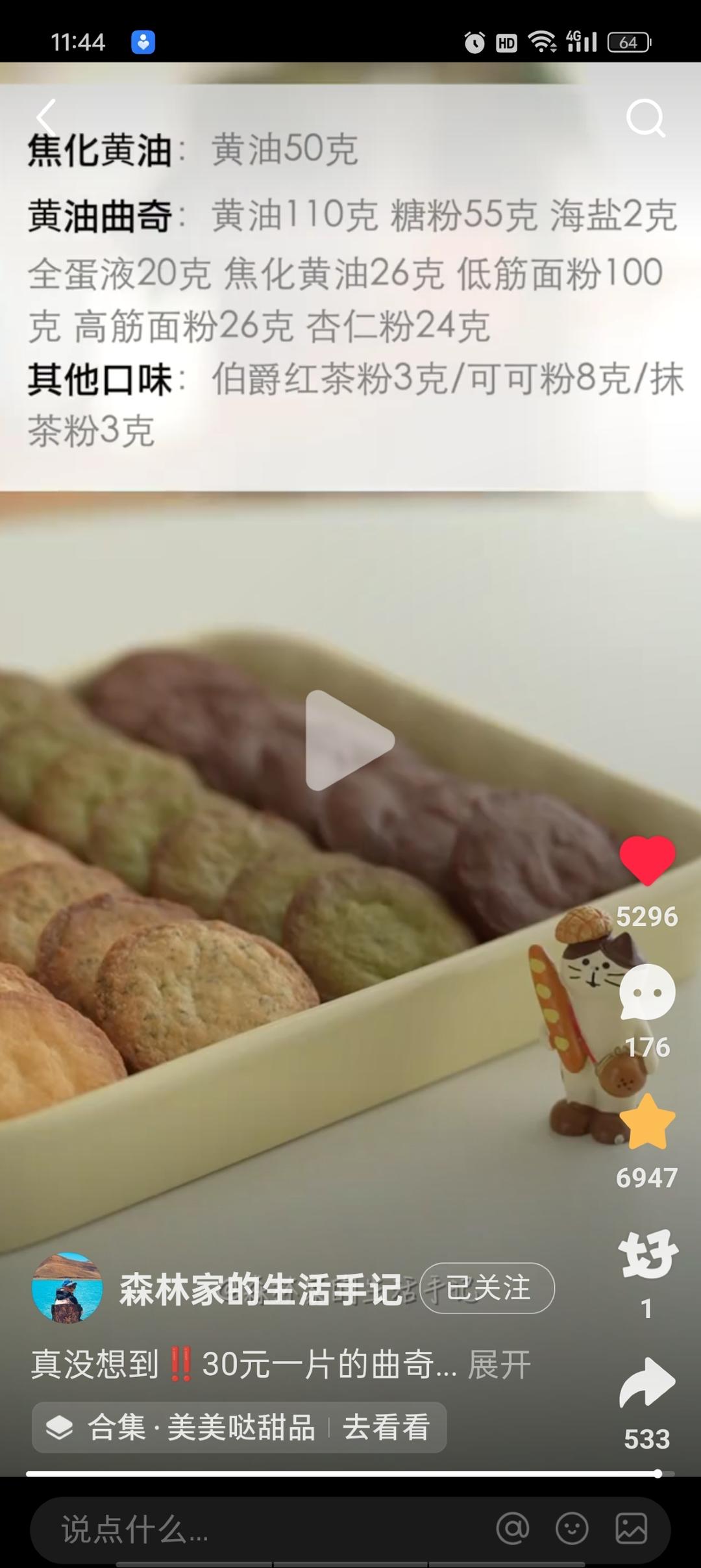Open 森林家的生活手记 profile avatar

pyautogui.click(x=67, y=1288)
